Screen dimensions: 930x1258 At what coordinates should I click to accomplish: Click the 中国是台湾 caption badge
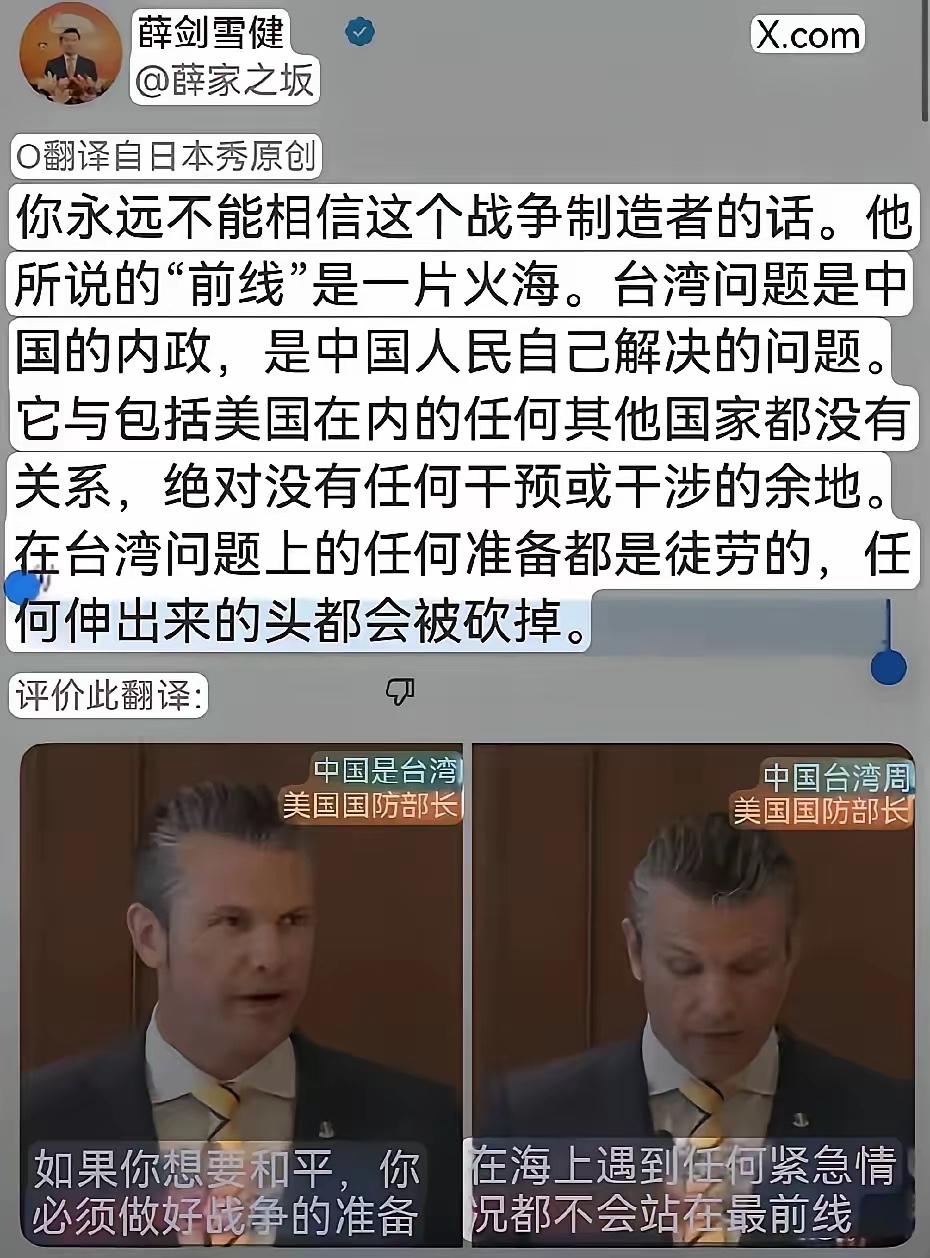coord(388,767)
